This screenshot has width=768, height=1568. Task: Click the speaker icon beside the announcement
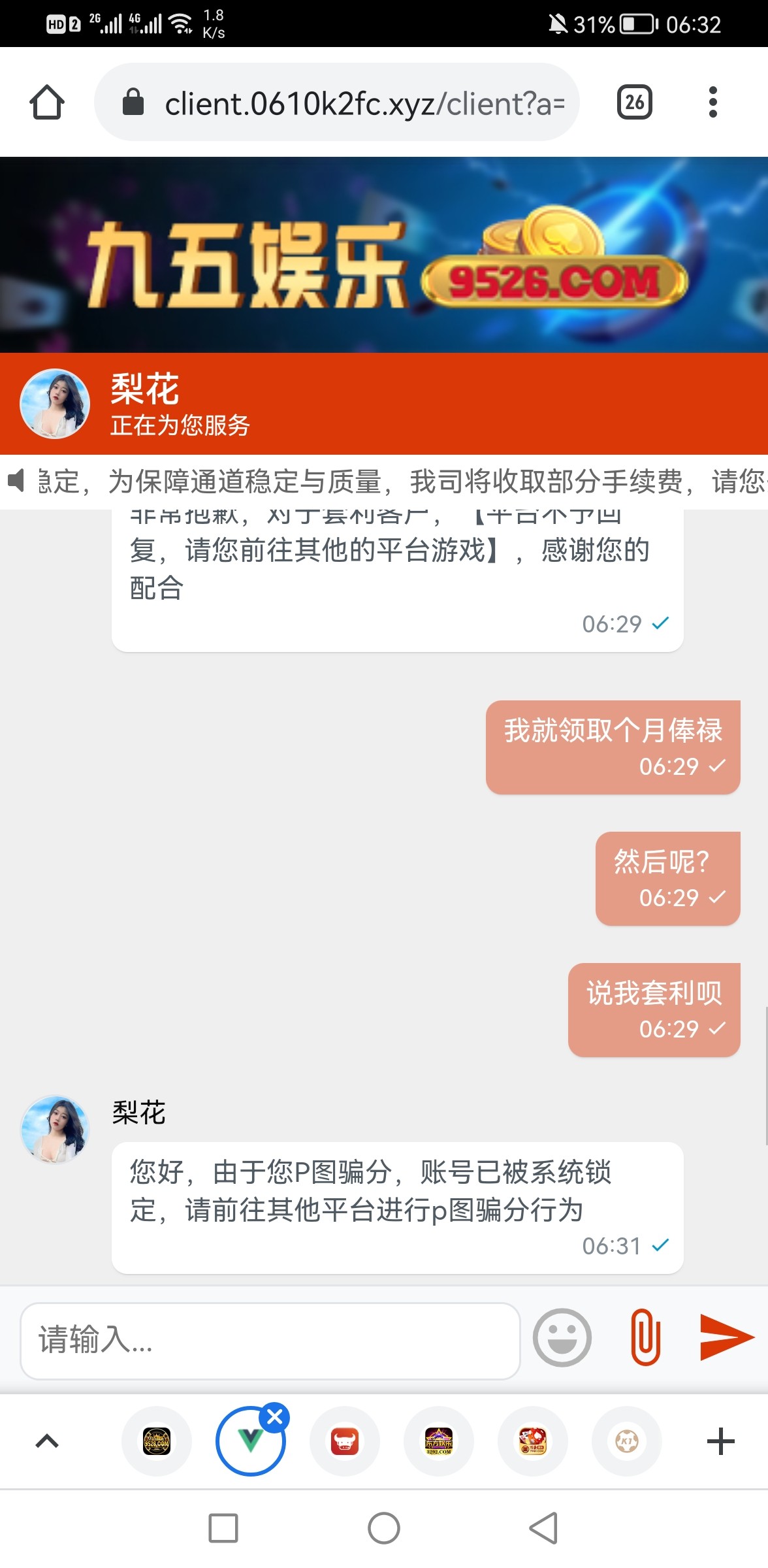(16, 482)
